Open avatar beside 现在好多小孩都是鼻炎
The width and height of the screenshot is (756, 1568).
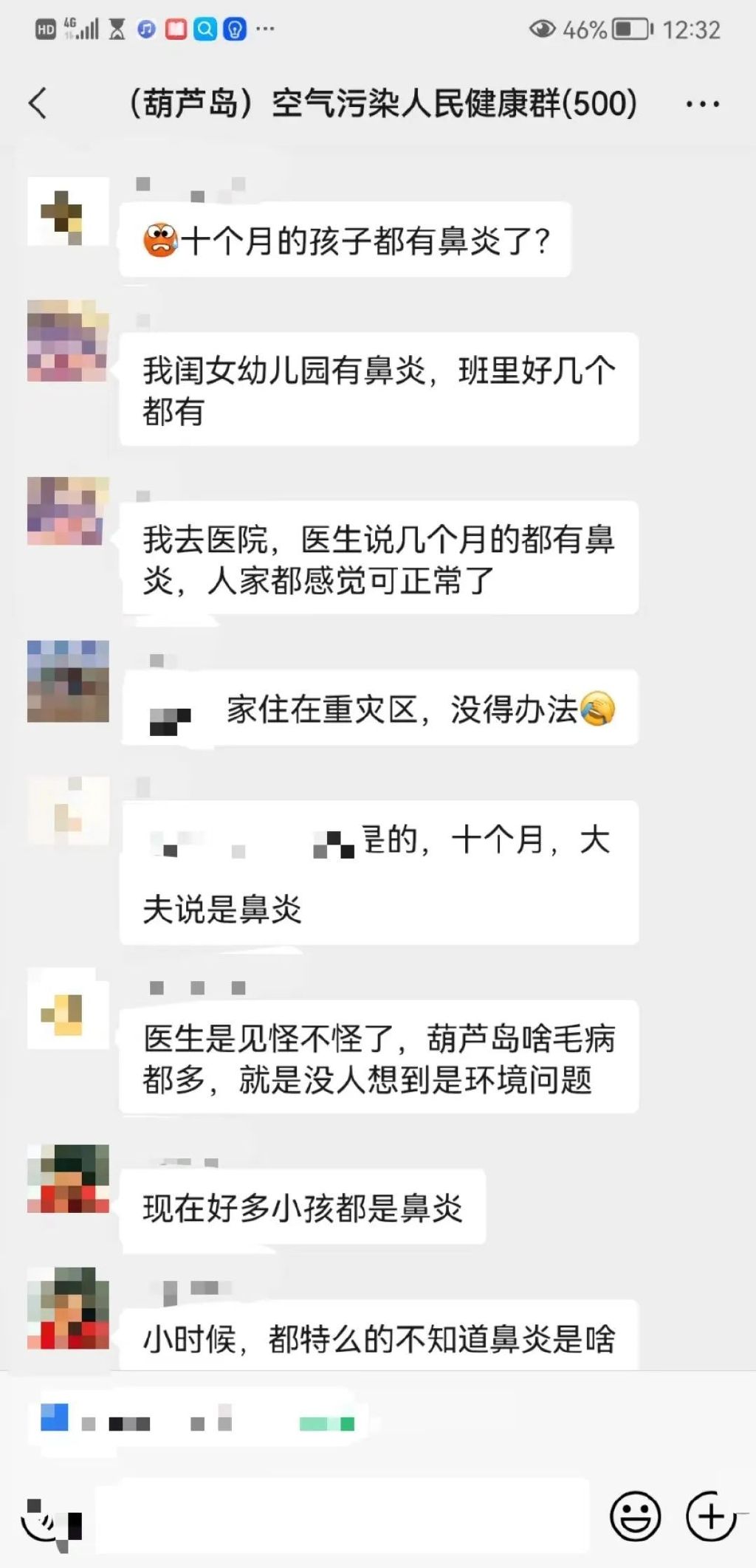[x=68, y=1179]
